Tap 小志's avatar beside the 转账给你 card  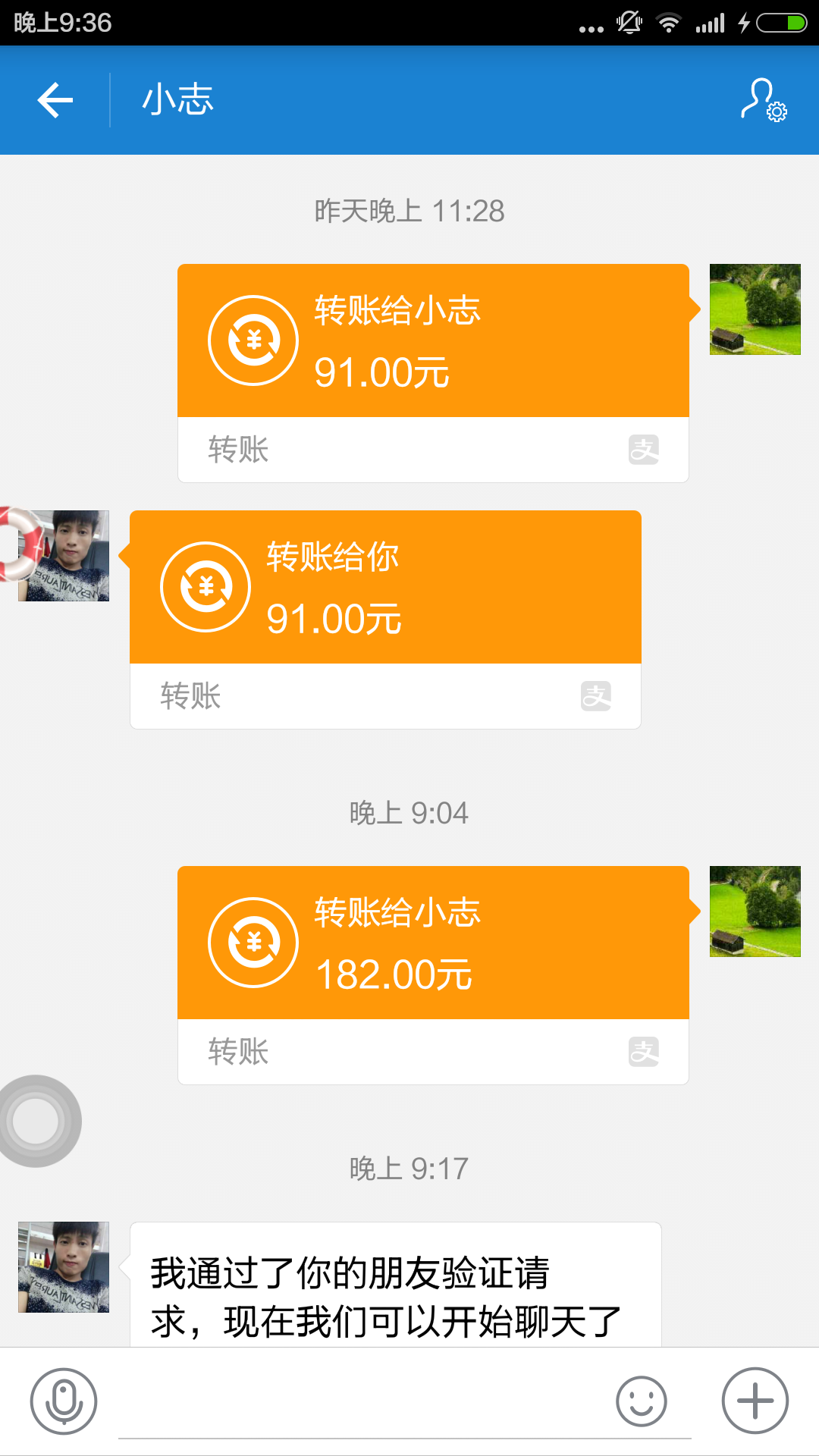click(x=64, y=556)
